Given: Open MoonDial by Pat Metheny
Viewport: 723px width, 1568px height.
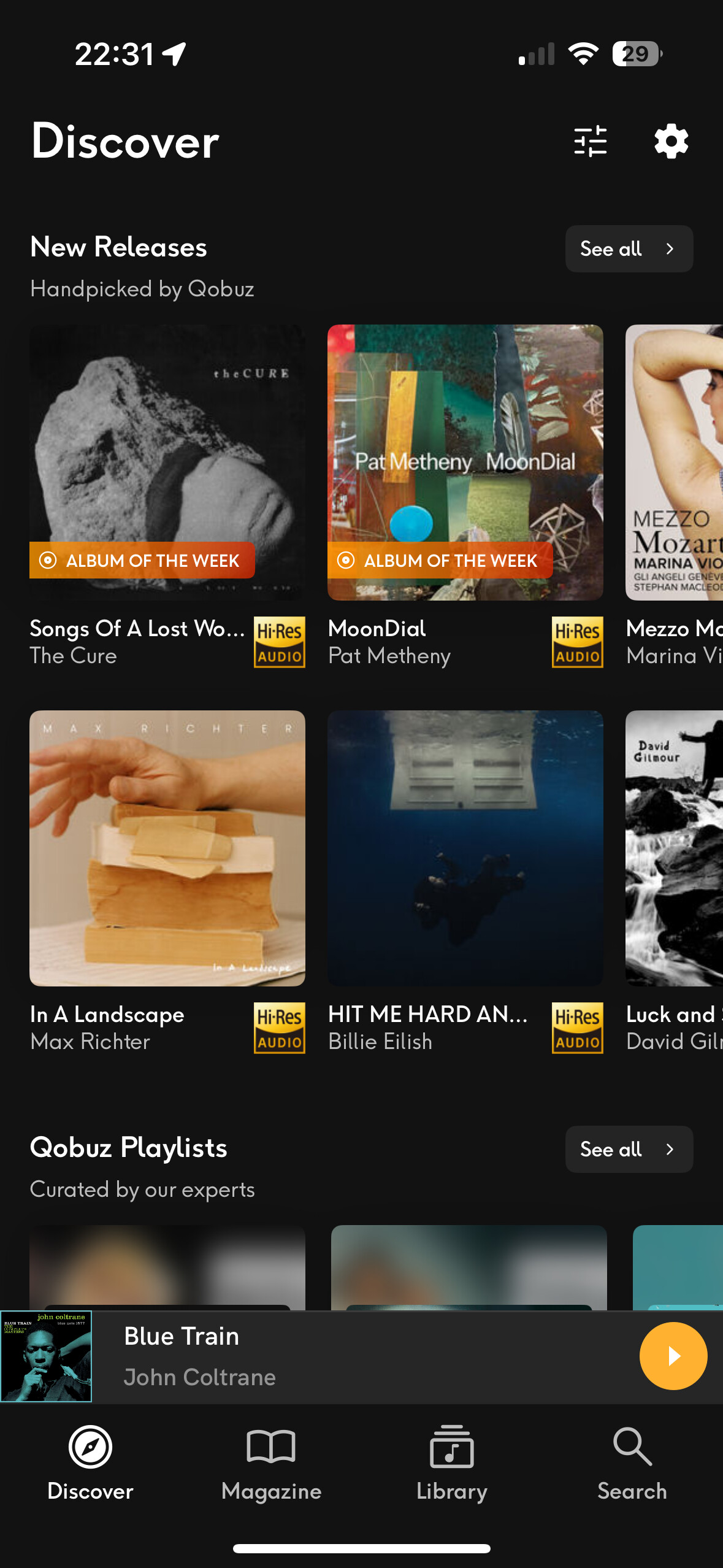Looking at the screenshot, I should [465, 463].
